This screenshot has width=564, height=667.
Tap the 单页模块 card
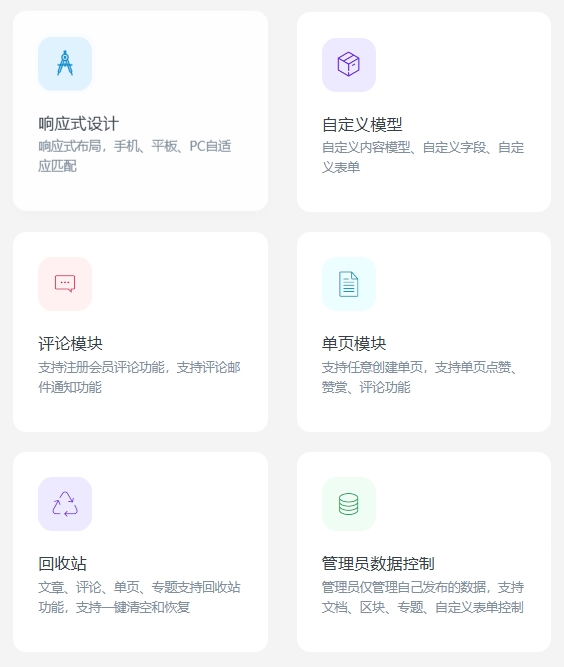424,332
